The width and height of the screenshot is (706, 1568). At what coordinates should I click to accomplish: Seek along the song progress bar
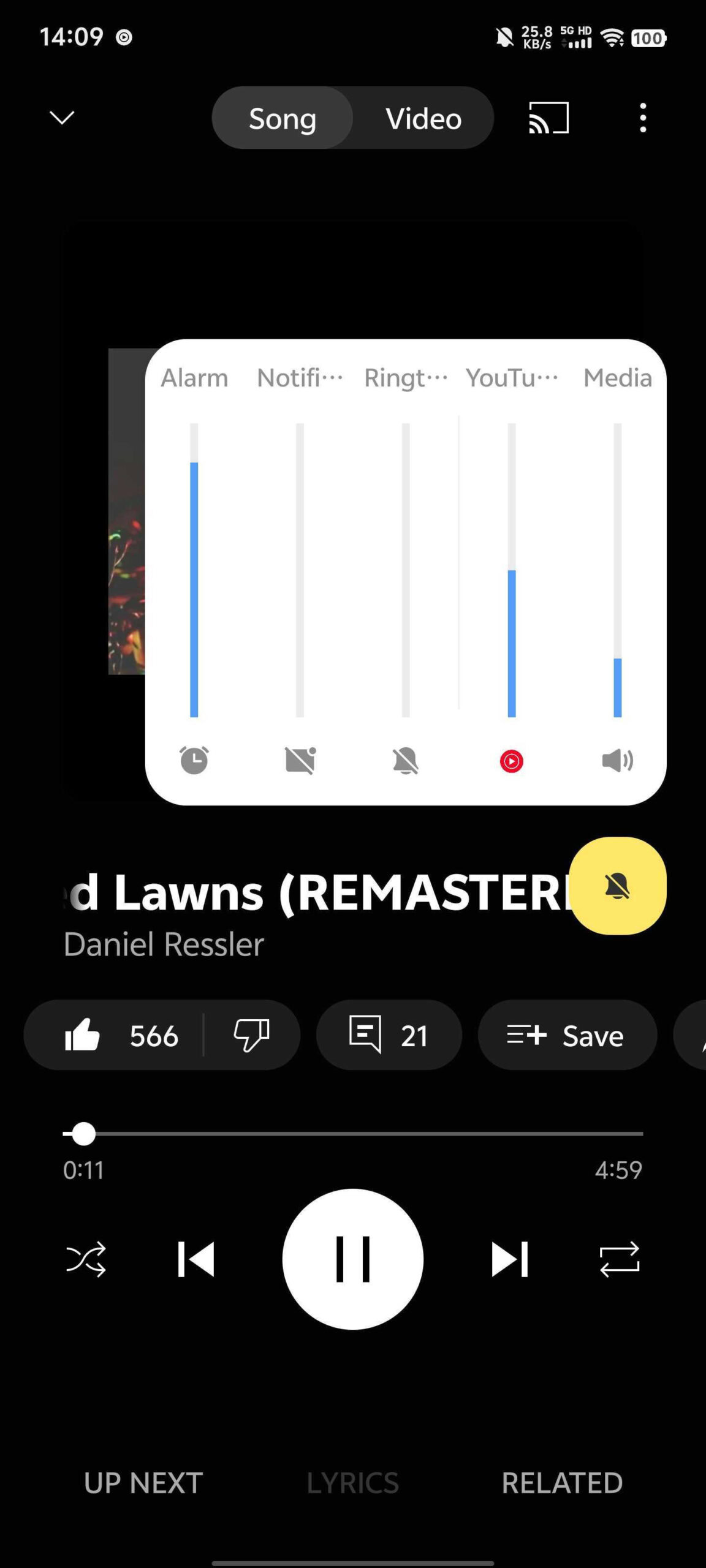(353, 1134)
